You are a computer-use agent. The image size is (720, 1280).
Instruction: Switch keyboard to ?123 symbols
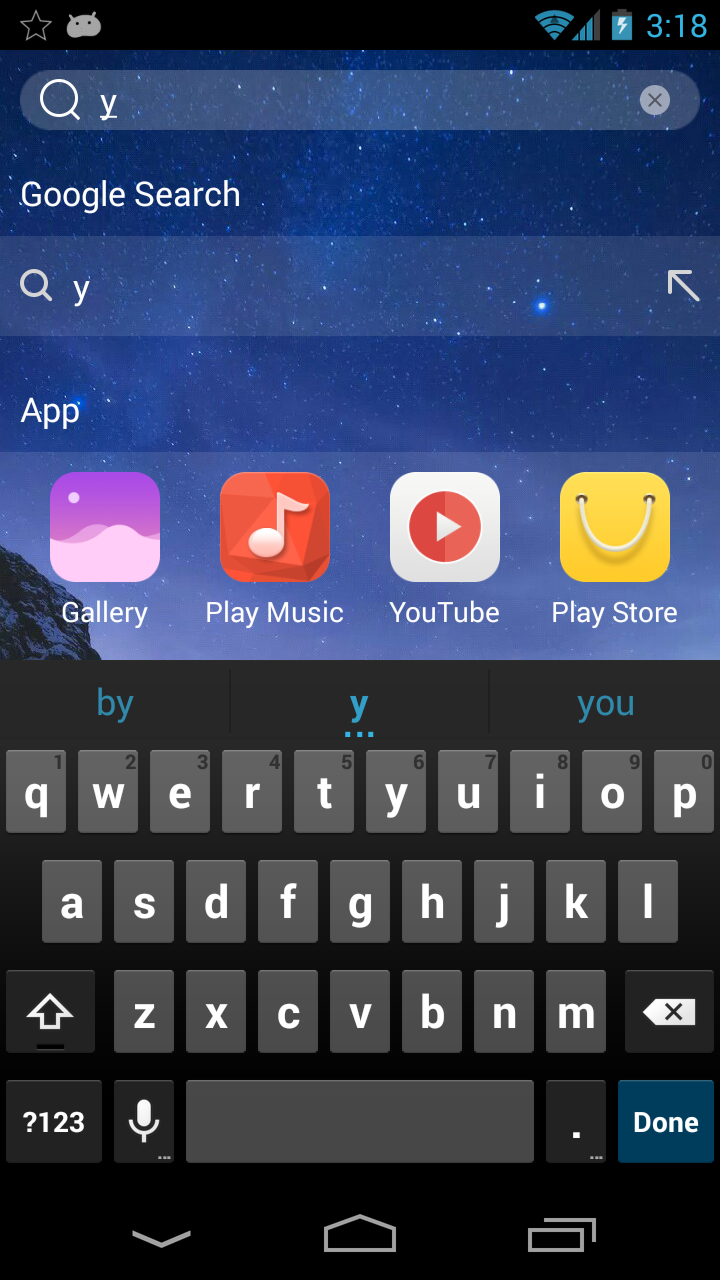tap(54, 1122)
